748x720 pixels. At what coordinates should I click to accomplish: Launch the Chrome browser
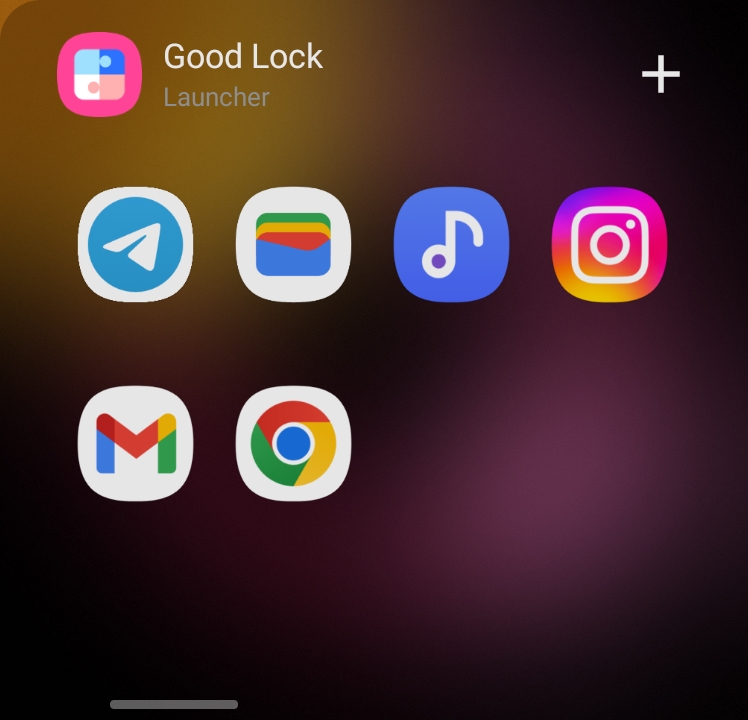click(293, 443)
